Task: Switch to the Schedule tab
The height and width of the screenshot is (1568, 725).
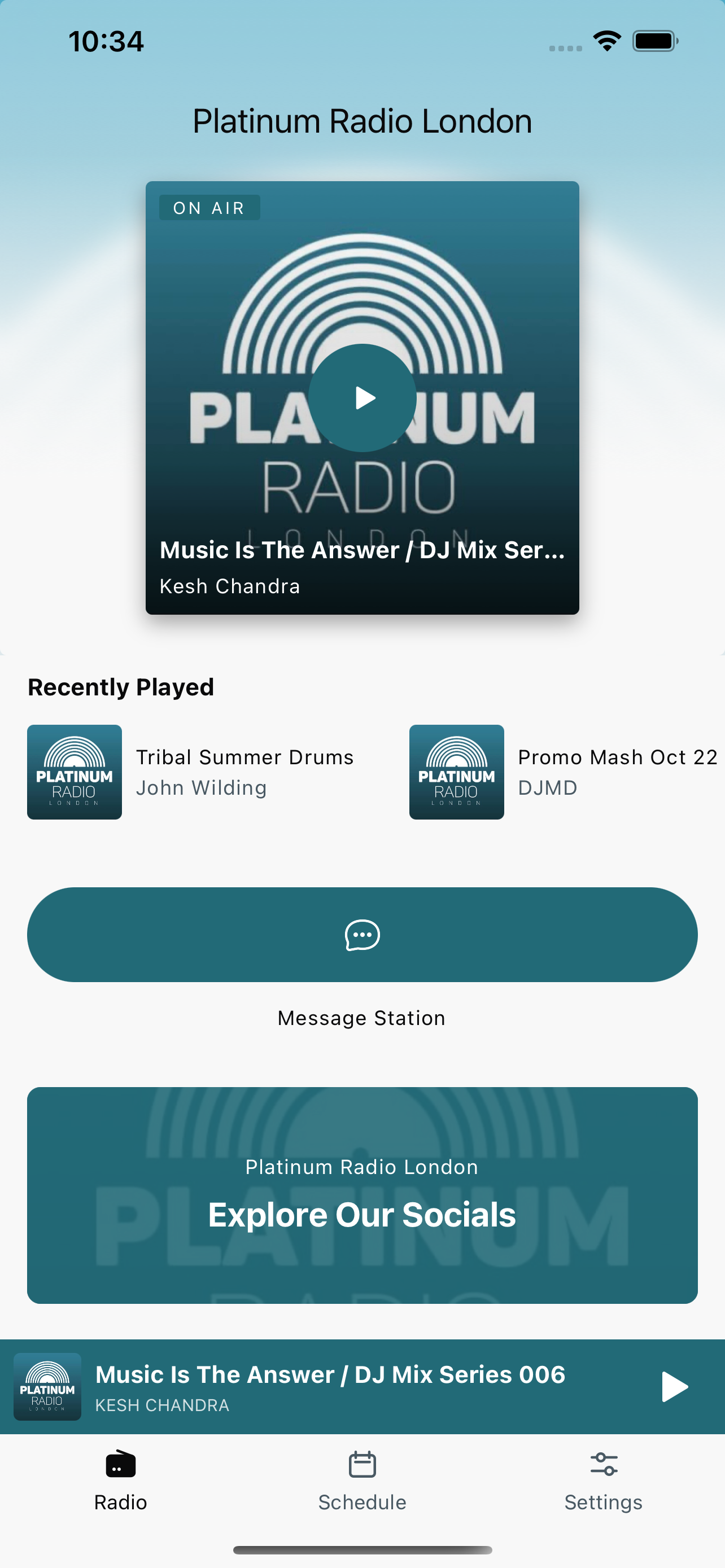Action: (x=362, y=1479)
